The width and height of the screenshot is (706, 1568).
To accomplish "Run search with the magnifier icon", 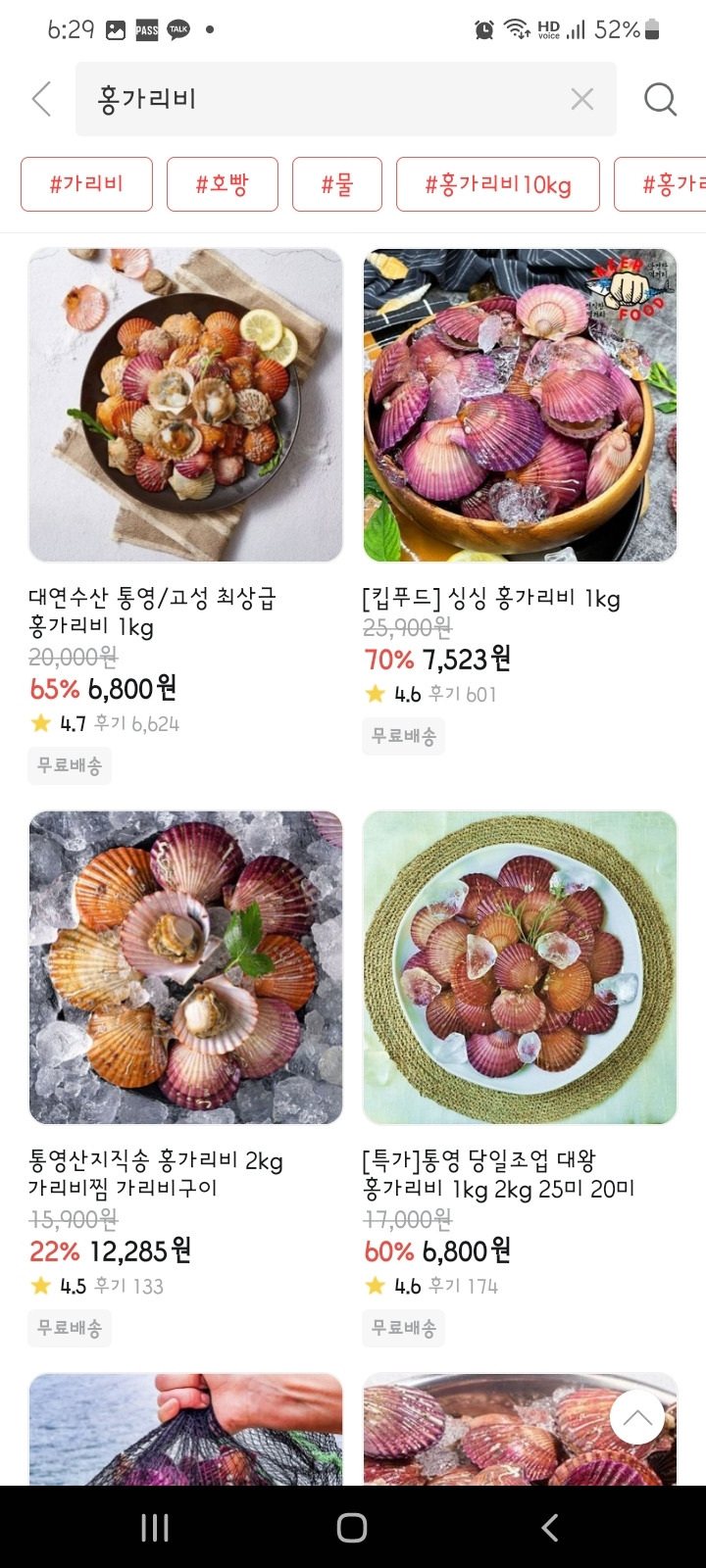I will pos(660,99).
